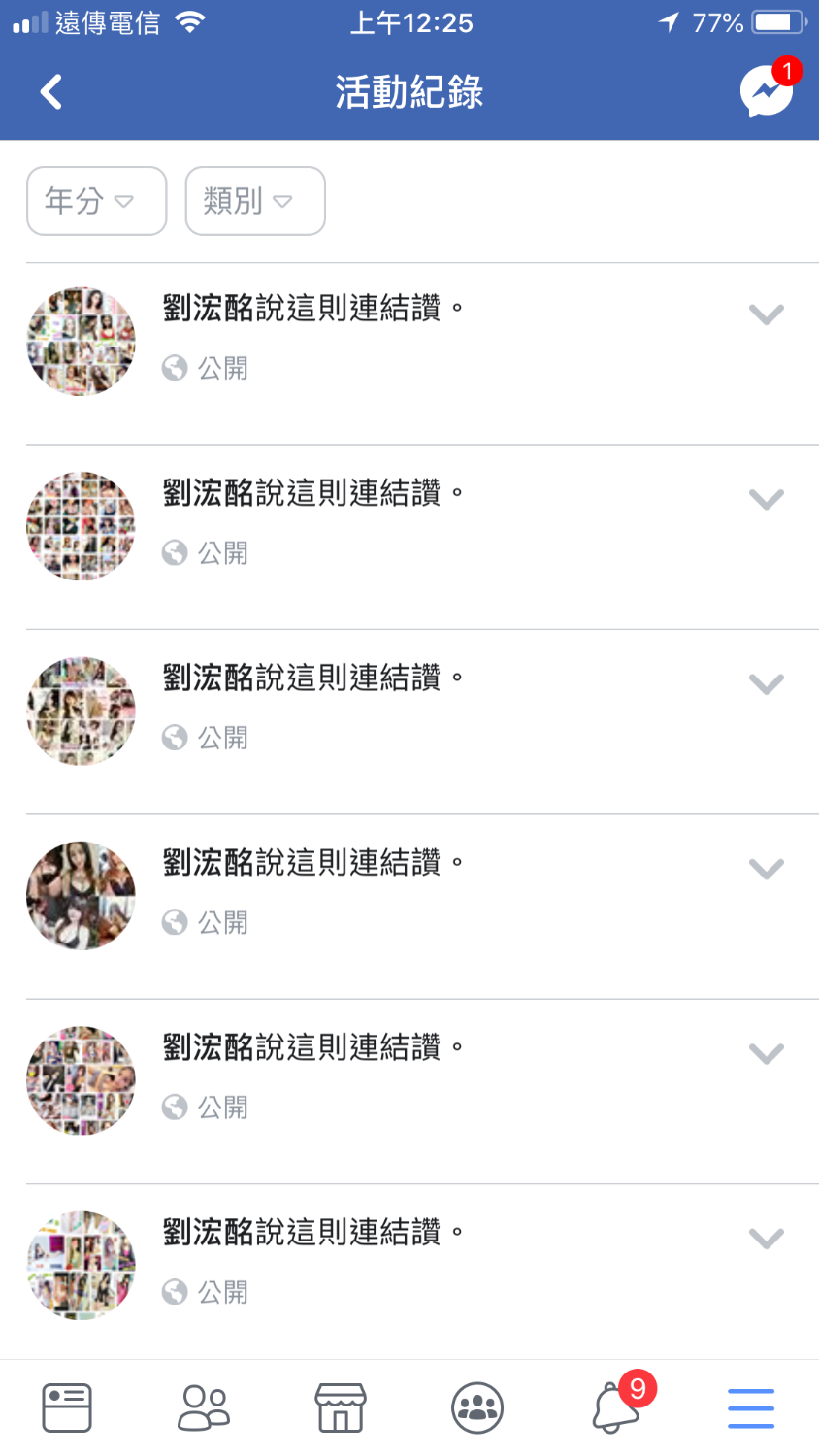Expand the 年分 filter dropdown
Screen dimensions: 819x1456
pos(96,201)
